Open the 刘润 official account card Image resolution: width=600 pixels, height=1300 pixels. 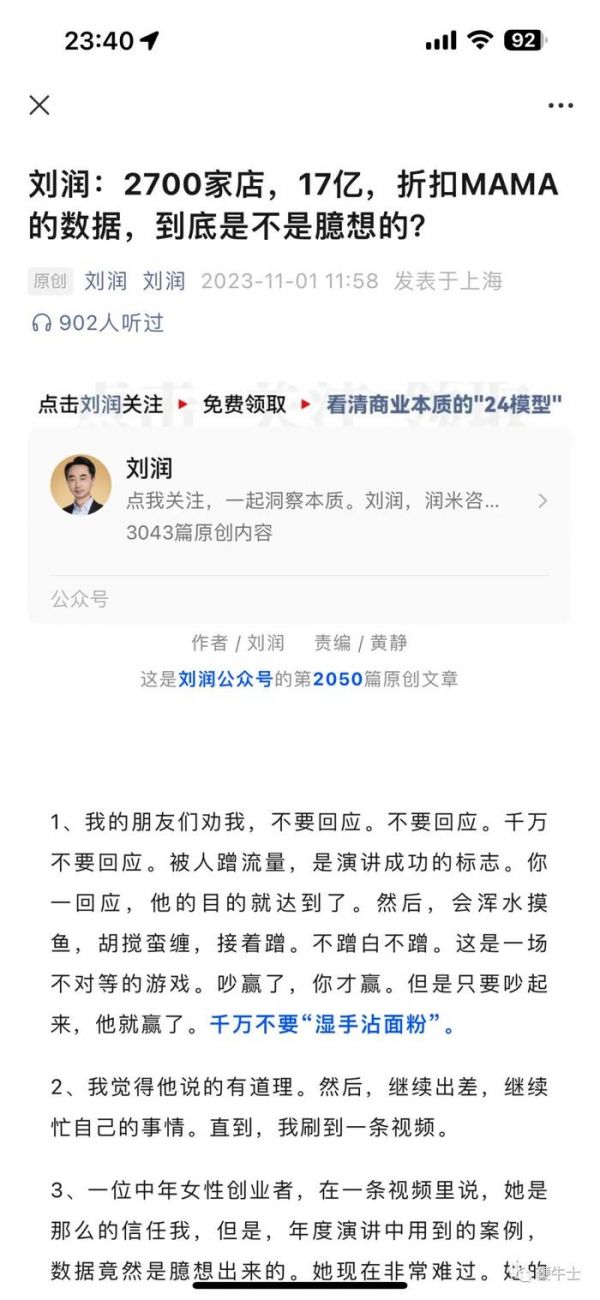[300, 500]
